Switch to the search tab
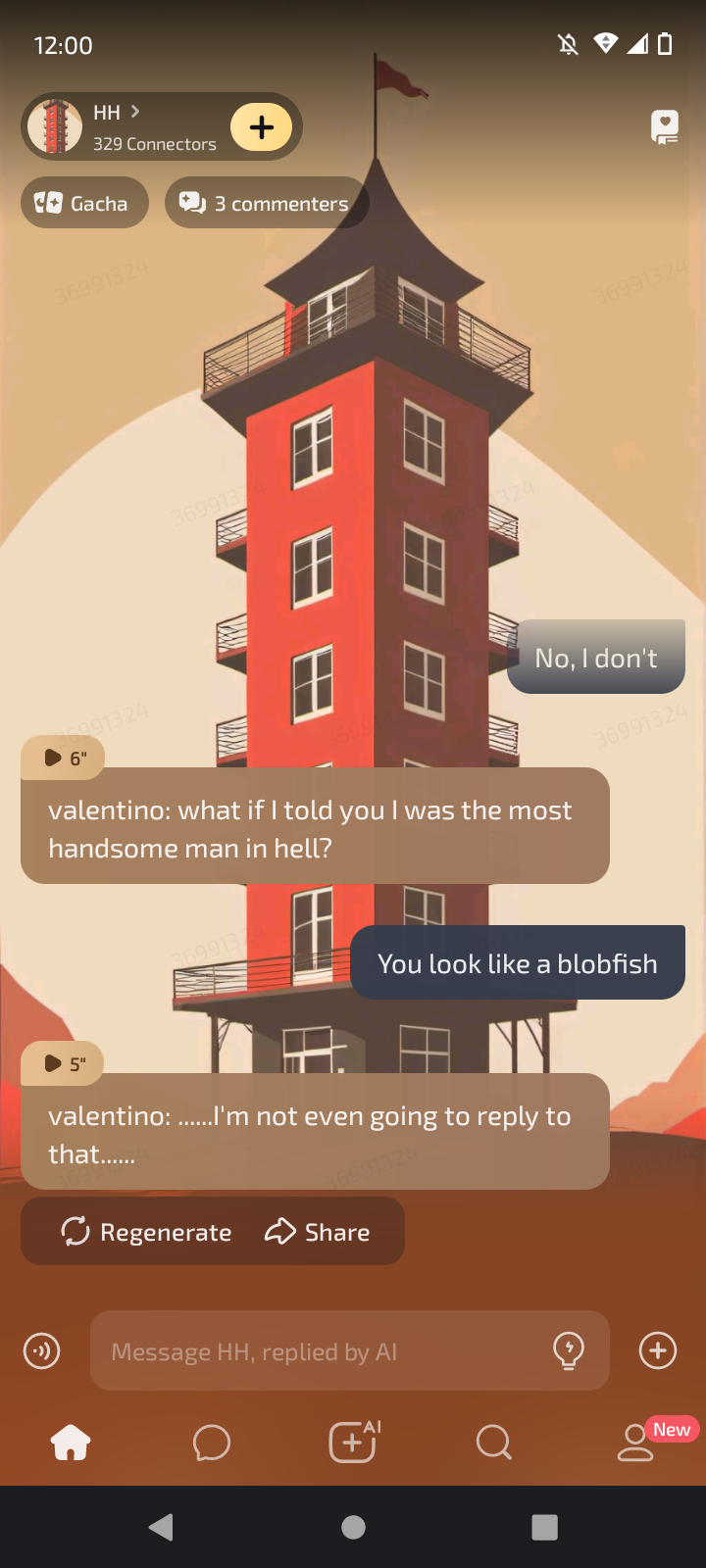Viewport: 706px width, 1568px height. (494, 1443)
